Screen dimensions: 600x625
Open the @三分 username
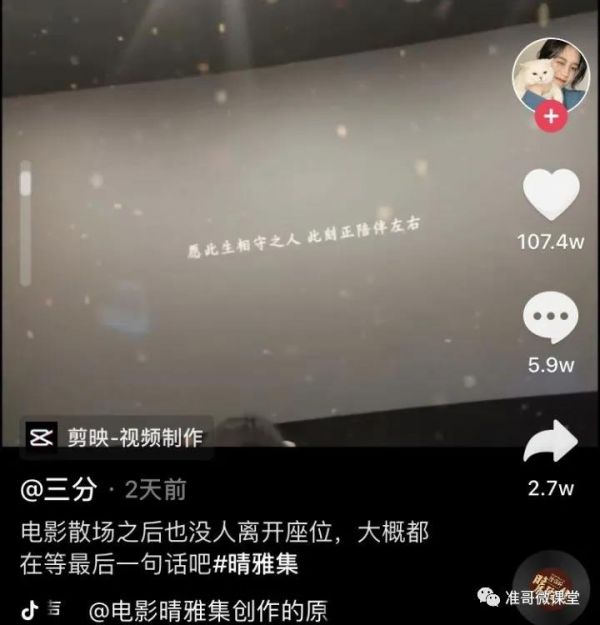(60, 490)
